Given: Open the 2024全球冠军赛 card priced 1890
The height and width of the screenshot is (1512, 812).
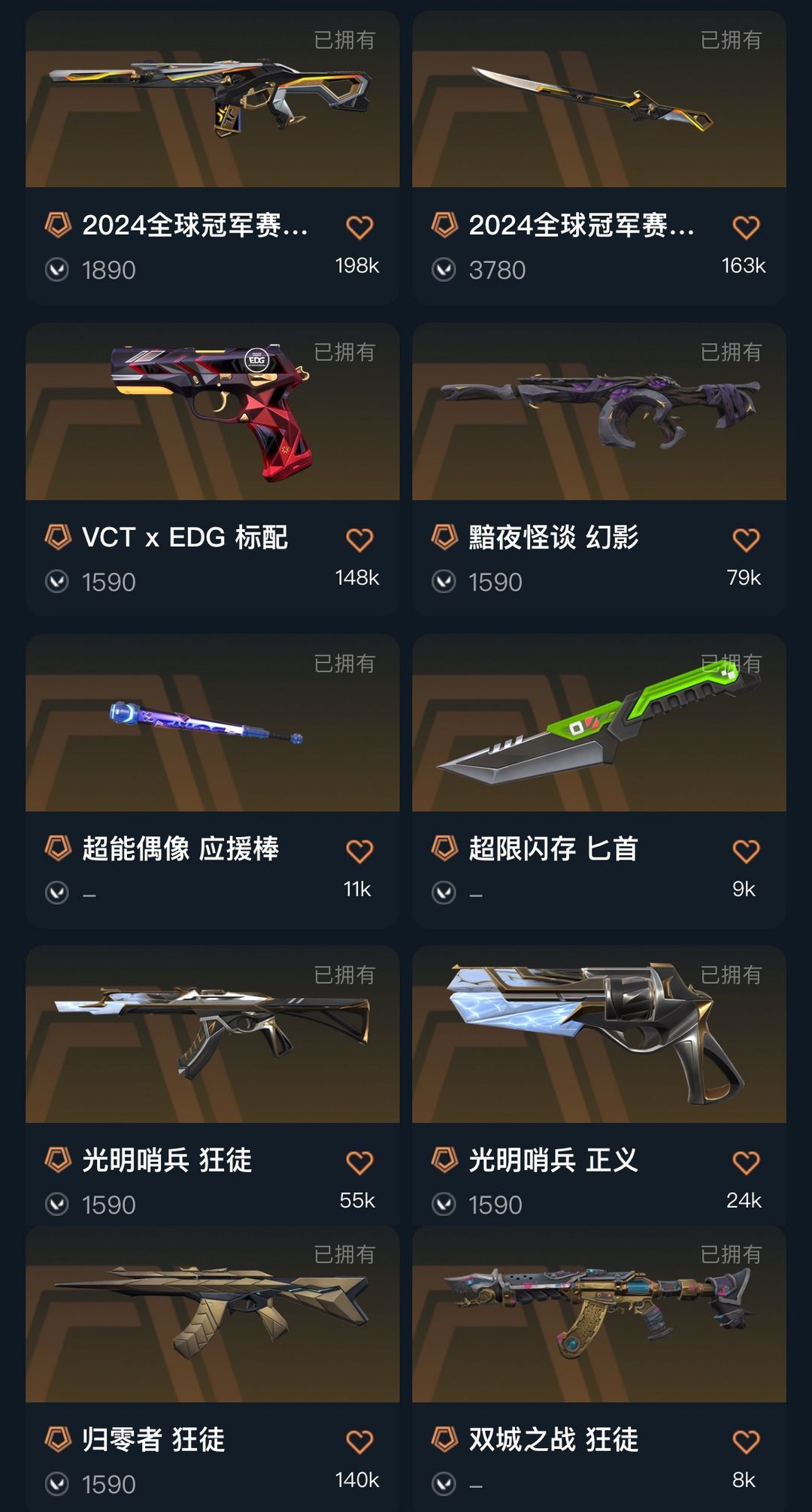Looking at the screenshot, I should [213, 158].
